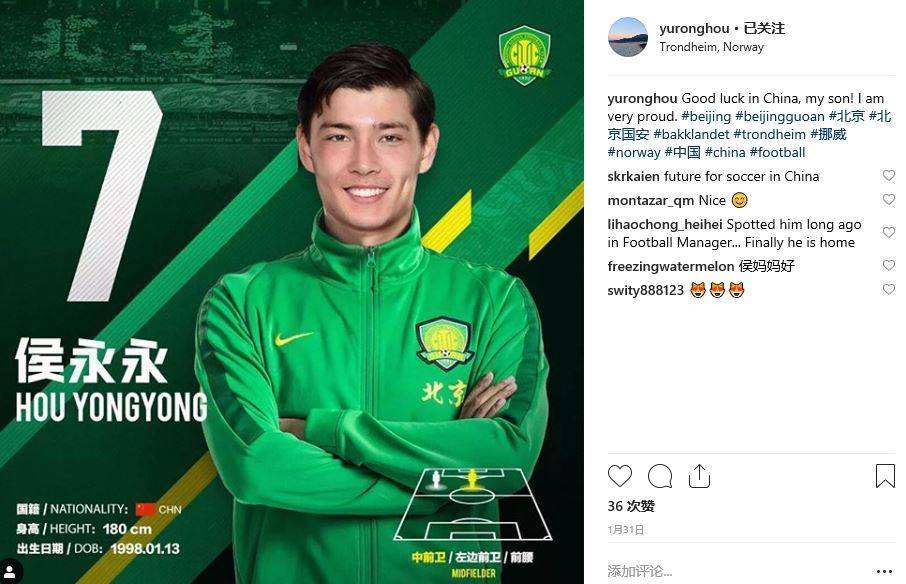Like montazar_qm's comment
The image size is (906, 584).
point(888,200)
